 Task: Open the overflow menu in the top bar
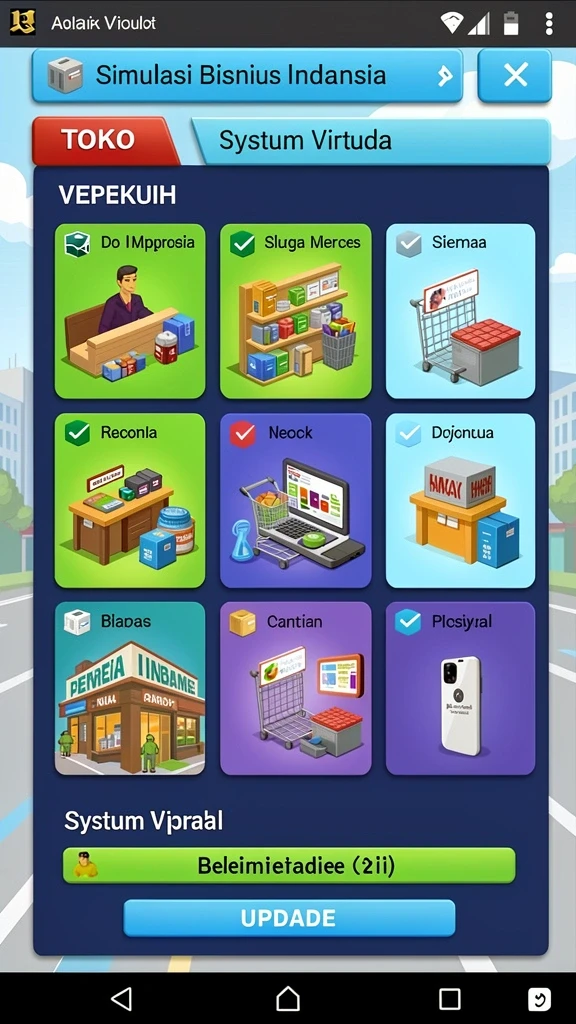tap(549, 24)
